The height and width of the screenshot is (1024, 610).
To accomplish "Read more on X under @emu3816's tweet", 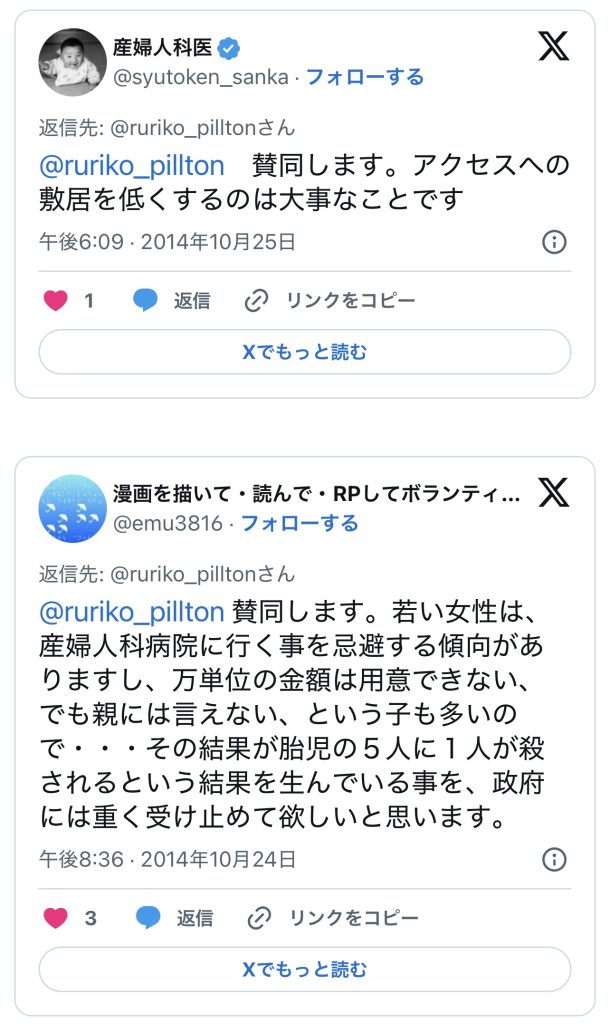I will (x=305, y=969).
